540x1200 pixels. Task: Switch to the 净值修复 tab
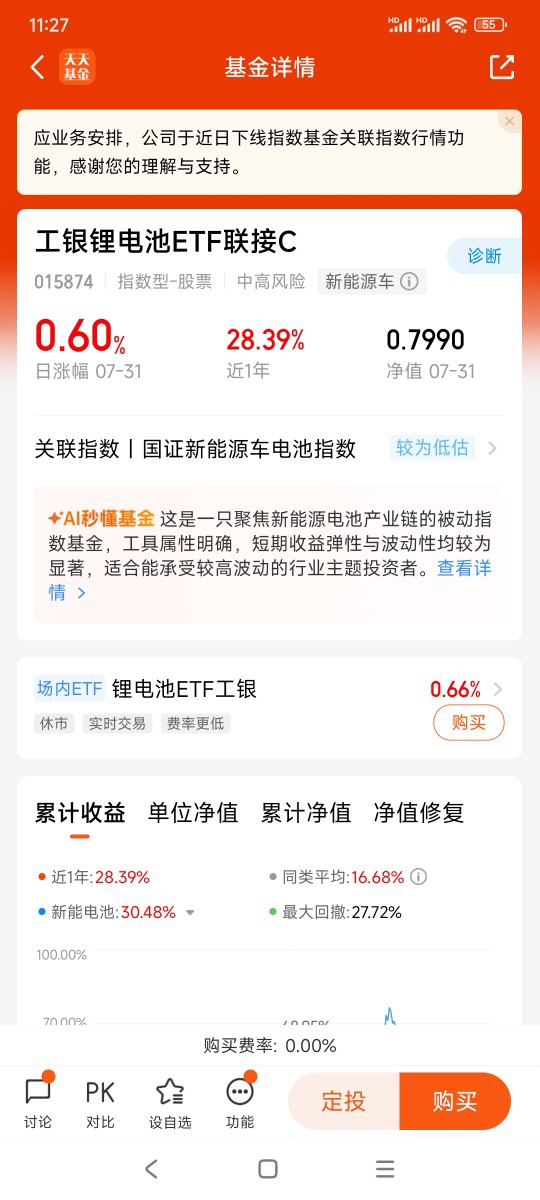click(x=419, y=813)
